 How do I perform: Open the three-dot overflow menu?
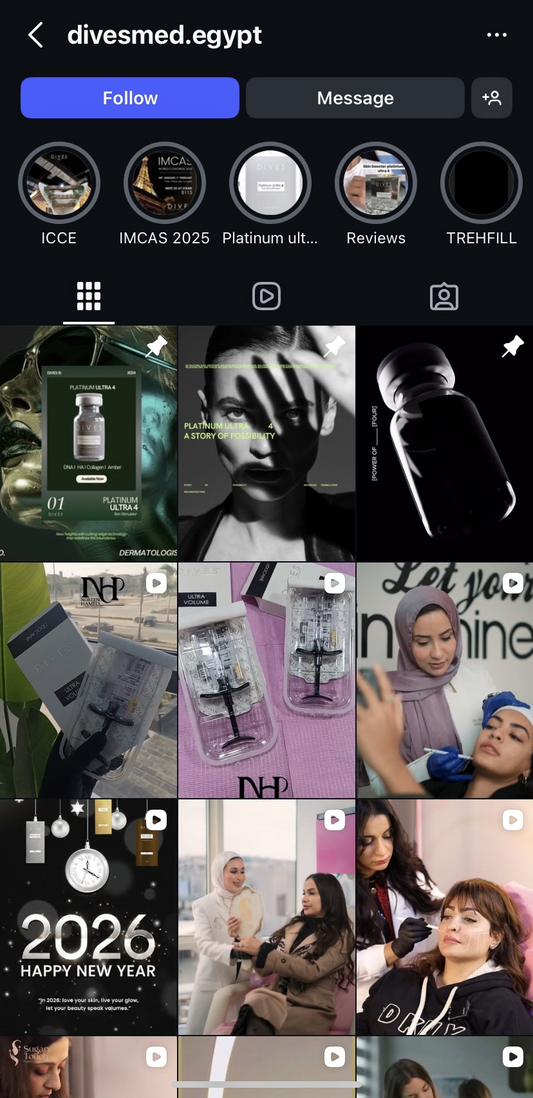[x=497, y=35]
